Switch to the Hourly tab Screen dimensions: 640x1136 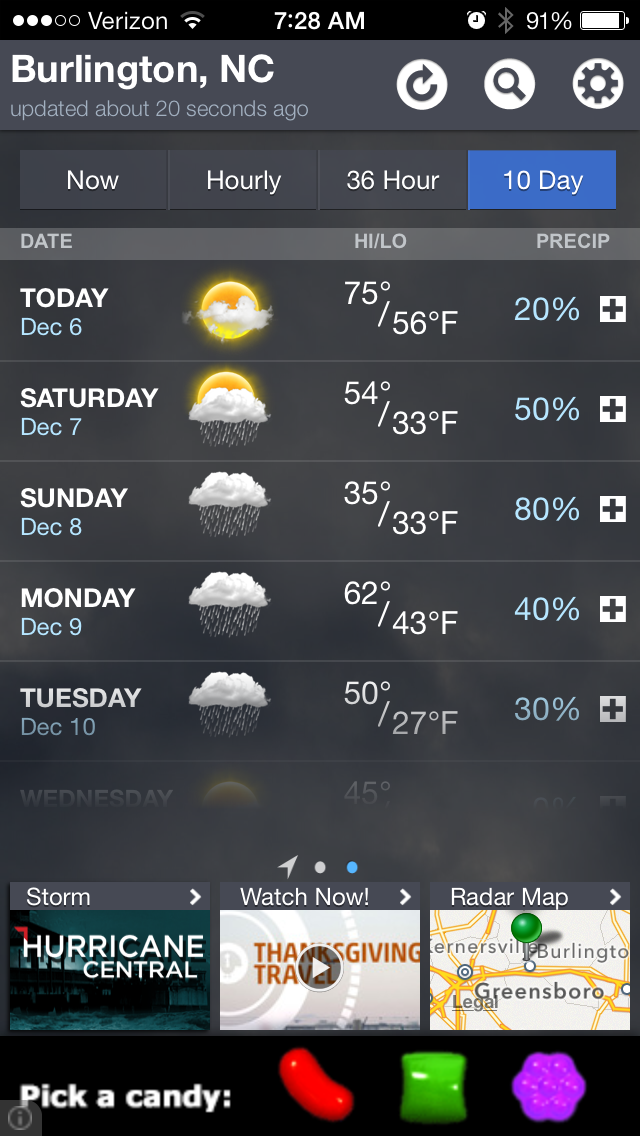[243, 180]
